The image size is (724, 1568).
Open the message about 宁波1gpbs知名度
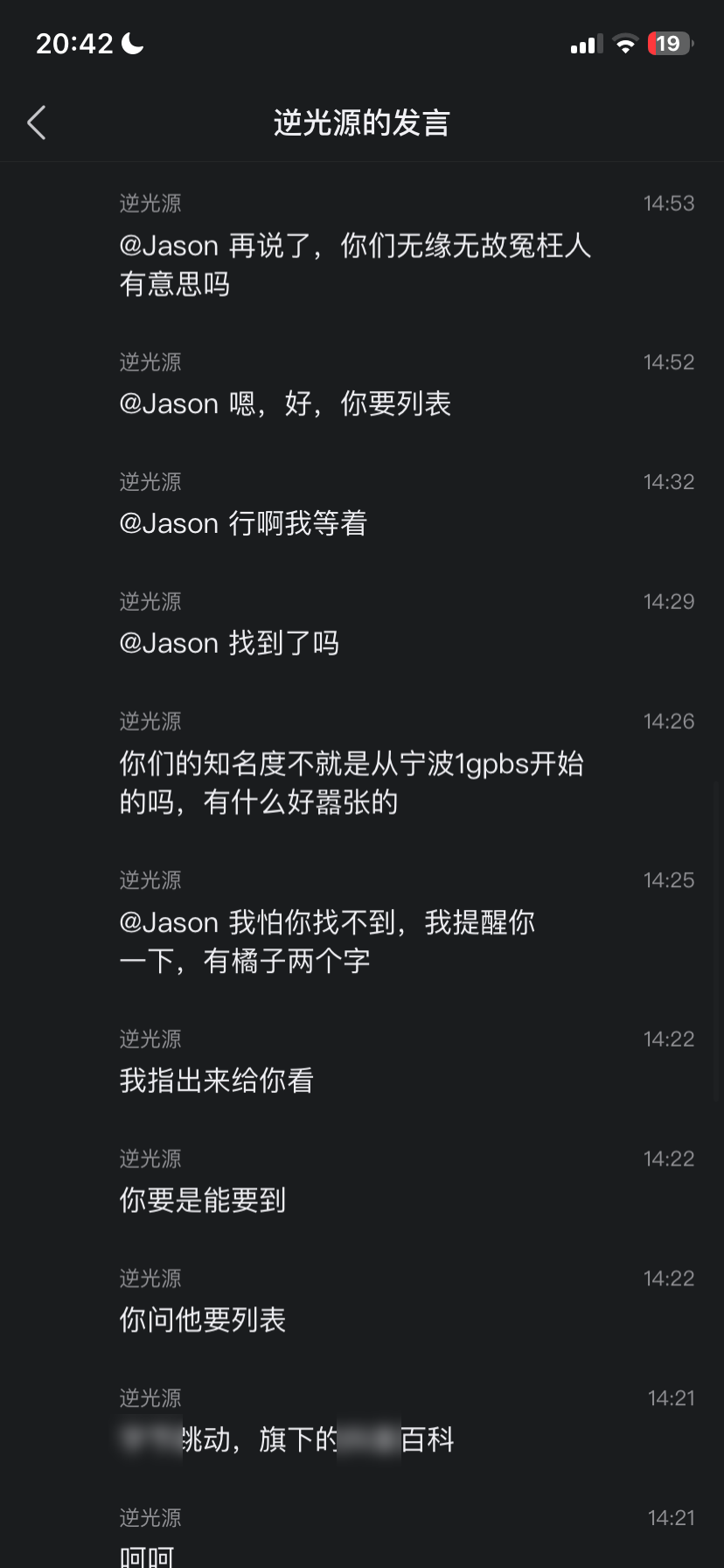(351, 783)
